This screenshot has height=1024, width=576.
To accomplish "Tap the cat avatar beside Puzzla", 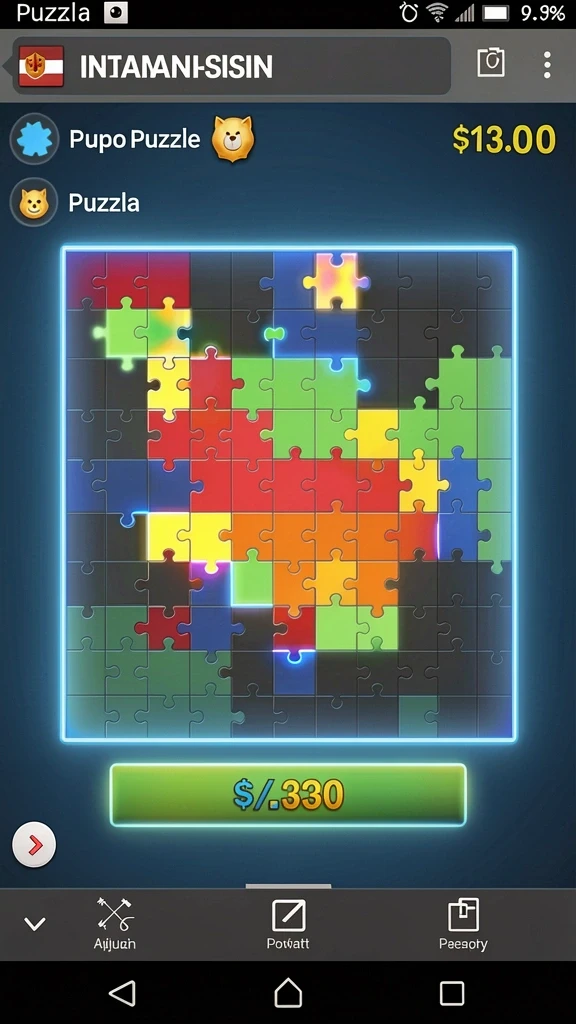I will [34, 202].
